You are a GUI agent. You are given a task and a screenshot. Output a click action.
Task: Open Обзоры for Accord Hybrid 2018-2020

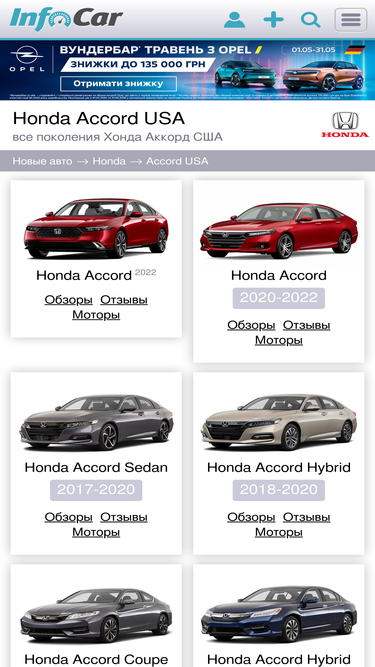click(x=251, y=518)
